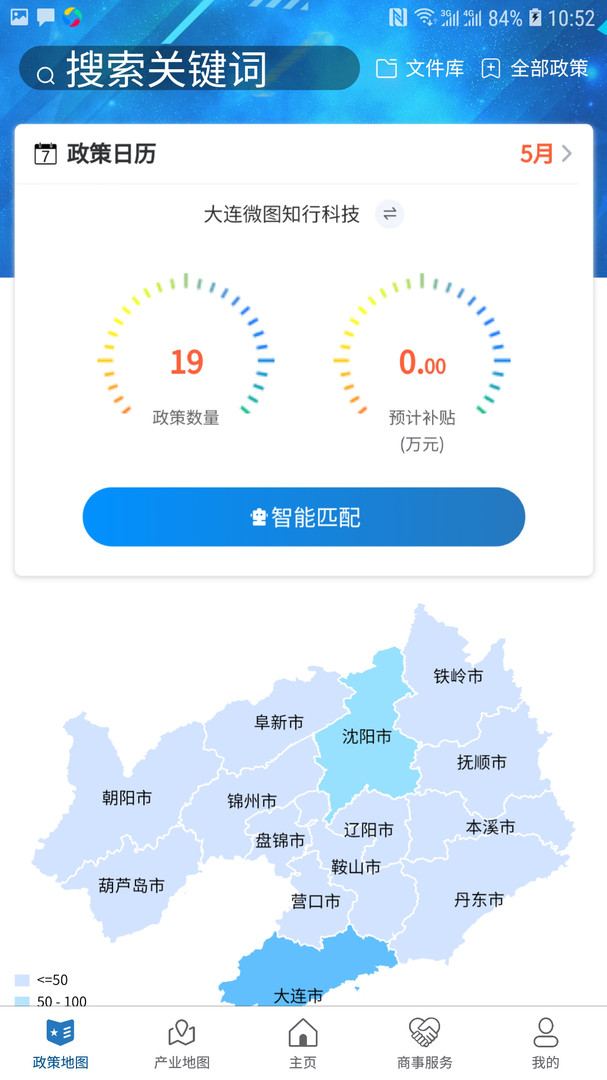This screenshot has width=607, height=1080.
Task: Open 全部政策 all policies
Action: pos(535,68)
